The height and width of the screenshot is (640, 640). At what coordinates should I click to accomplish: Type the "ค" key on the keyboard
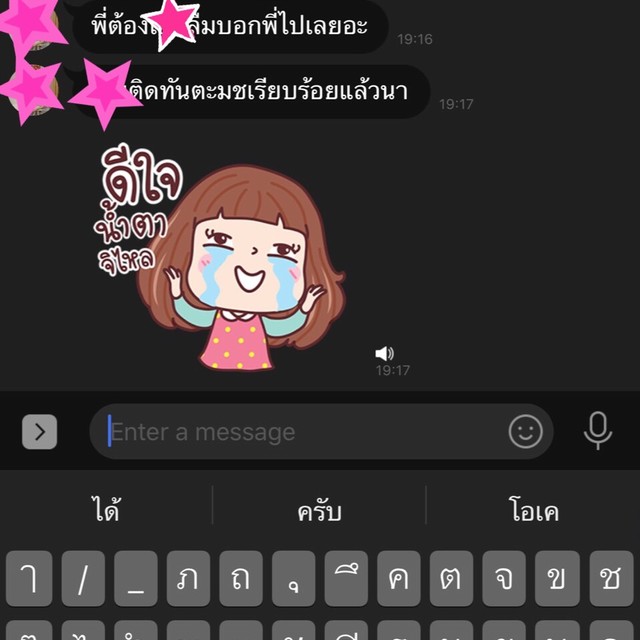[x=399, y=579]
